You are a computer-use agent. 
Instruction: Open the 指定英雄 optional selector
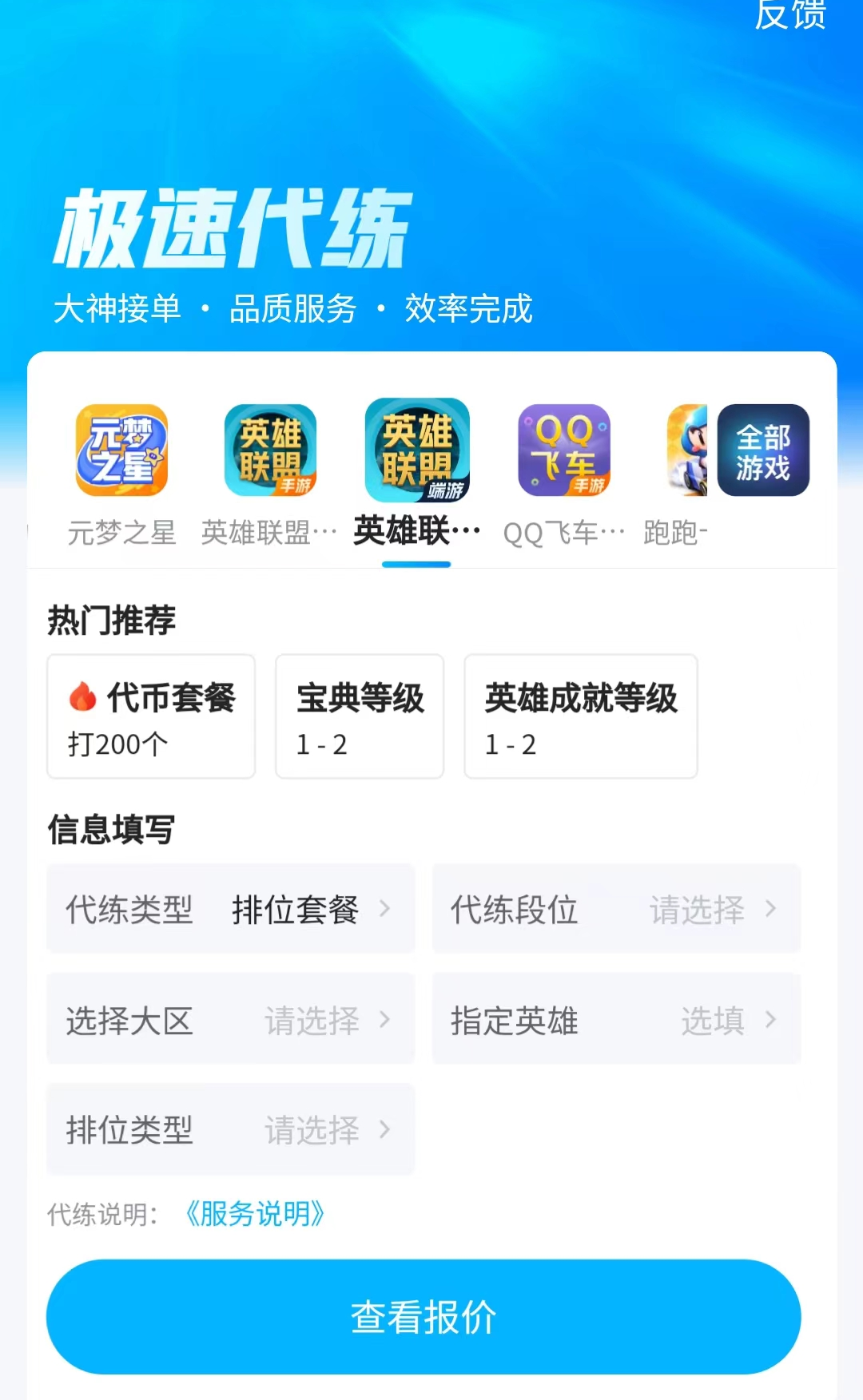[x=616, y=1019]
